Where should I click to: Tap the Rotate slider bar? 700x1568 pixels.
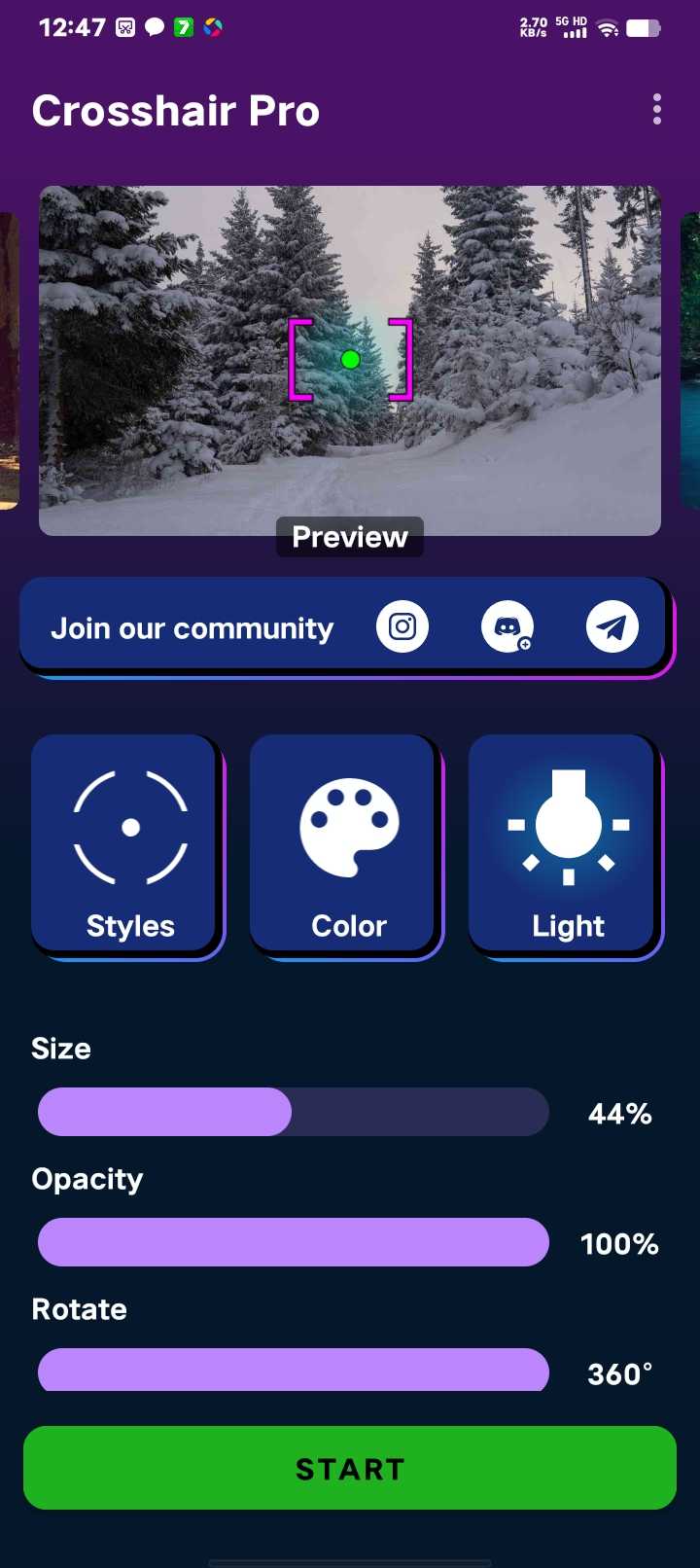pyautogui.click(x=293, y=1370)
